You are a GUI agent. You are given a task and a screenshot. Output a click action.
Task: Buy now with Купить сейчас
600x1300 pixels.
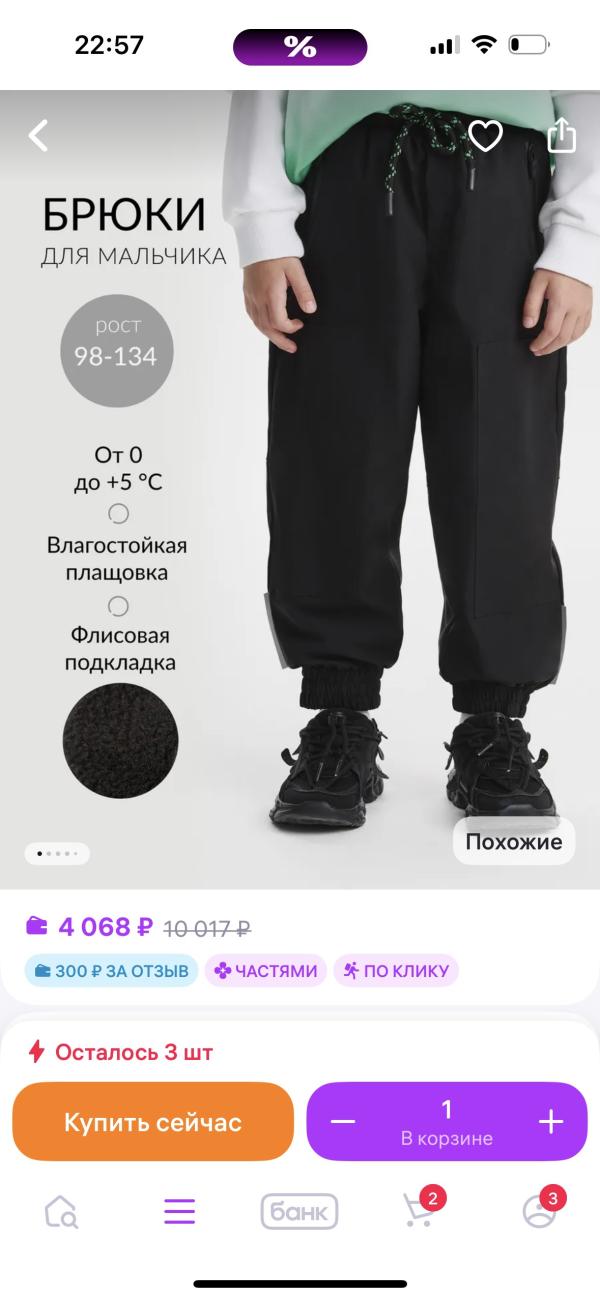[153, 1122]
